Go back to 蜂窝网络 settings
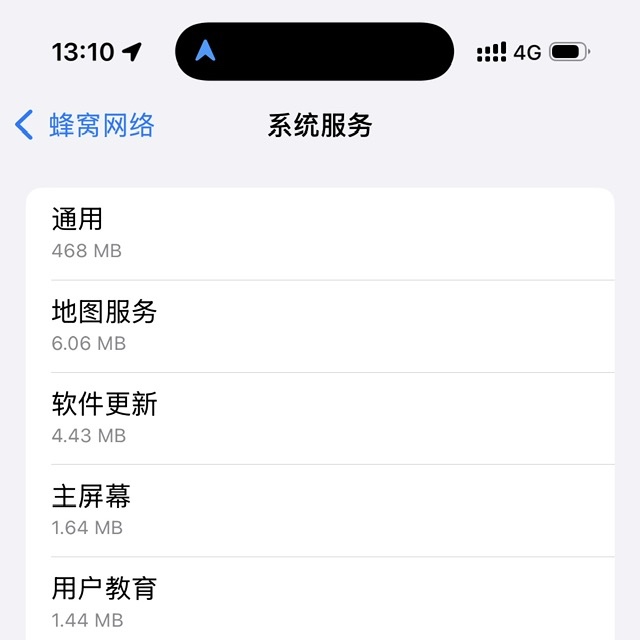This screenshot has height=640, width=640. pyautogui.click(x=85, y=125)
